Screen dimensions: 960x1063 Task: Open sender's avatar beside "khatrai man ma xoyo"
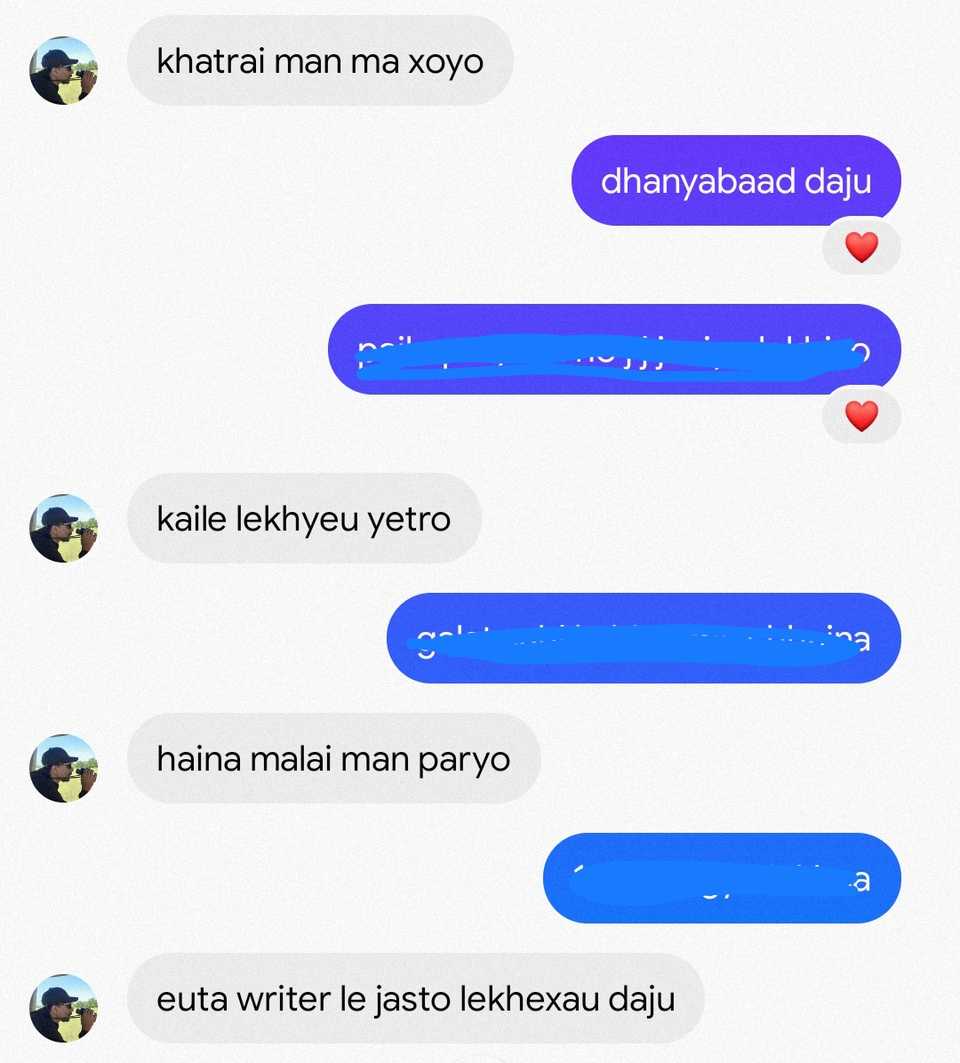pyautogui.click(x=64, y=70)
